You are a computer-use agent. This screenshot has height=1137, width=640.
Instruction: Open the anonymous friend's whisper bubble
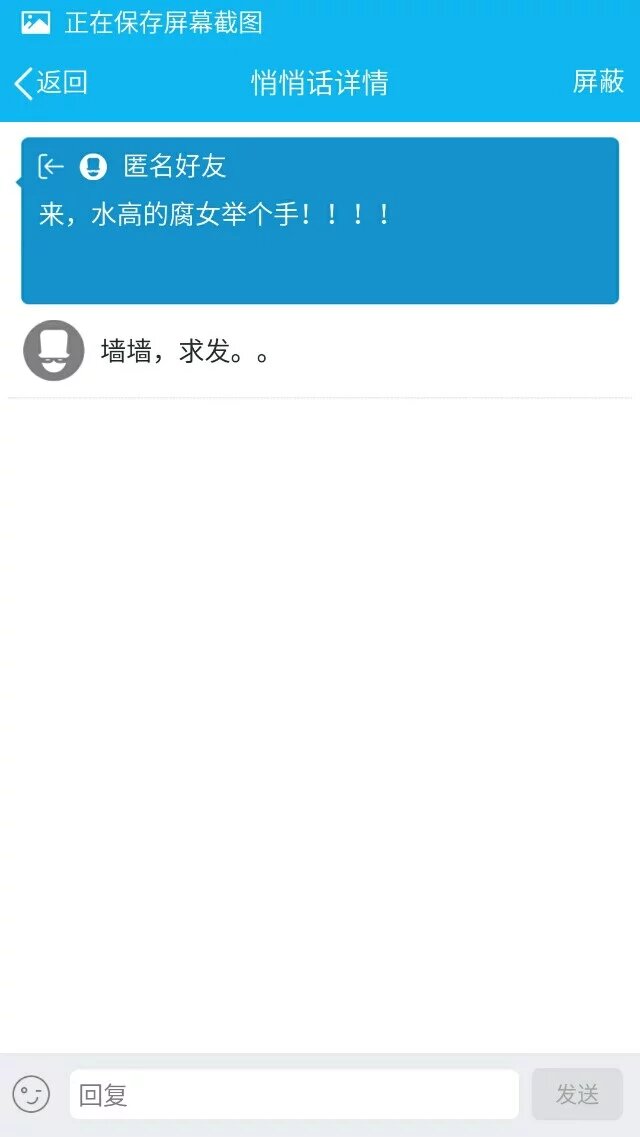tap(320, 221)
